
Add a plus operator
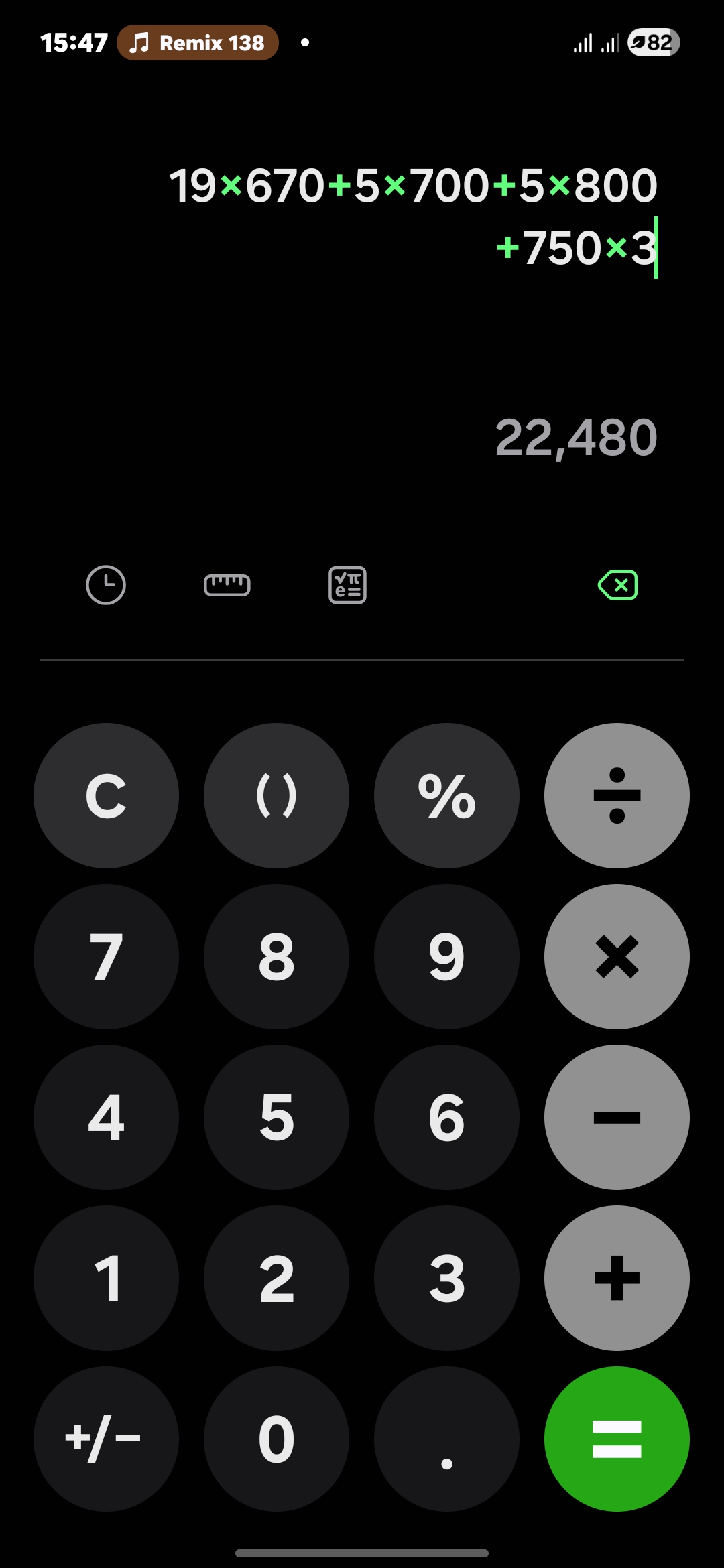617,1278
